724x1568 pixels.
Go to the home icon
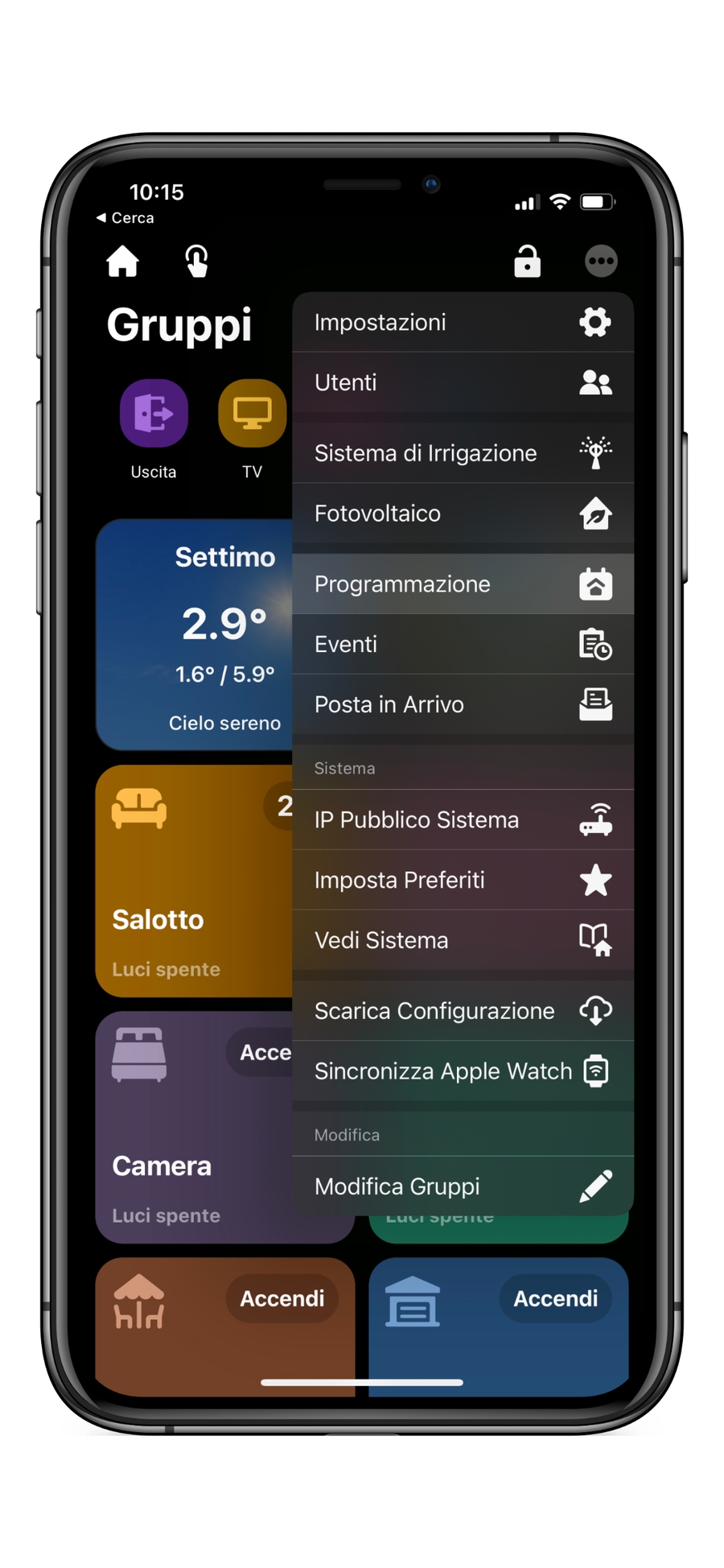123,261
